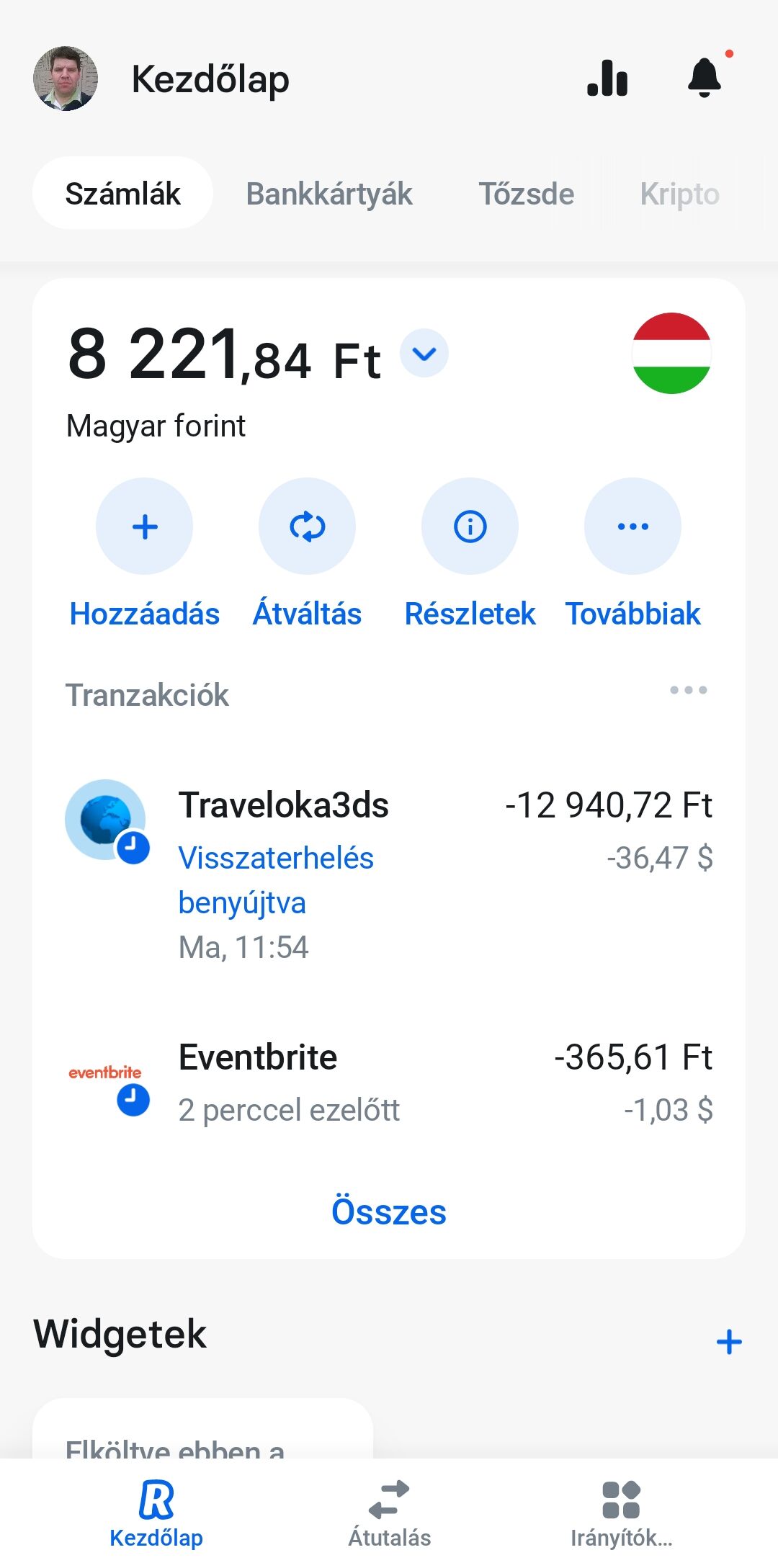Open the profile picture avatar
This screenshot has height=1568, width=778.
(66, 79)
